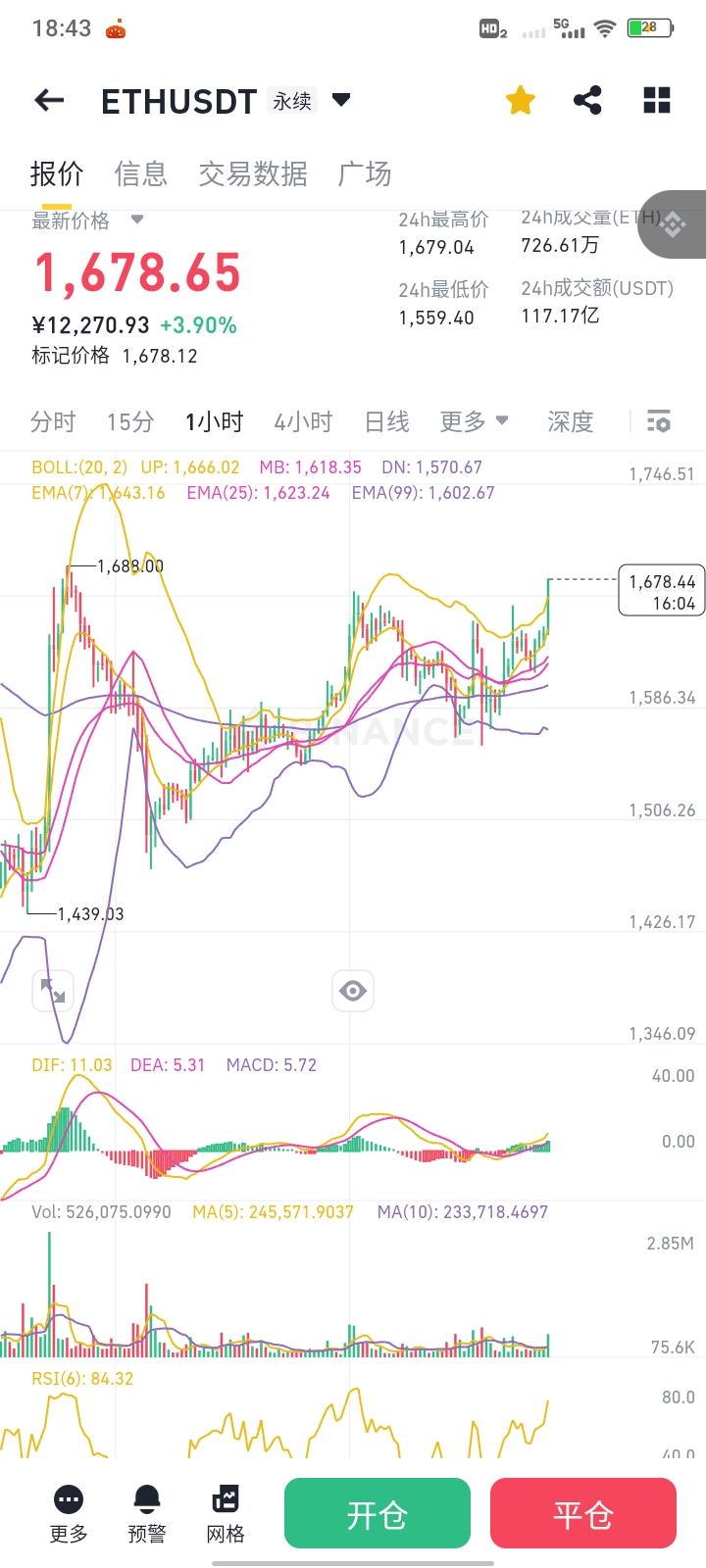
Task: Switch to the 交易数据 tab
Action: point(253,173)
